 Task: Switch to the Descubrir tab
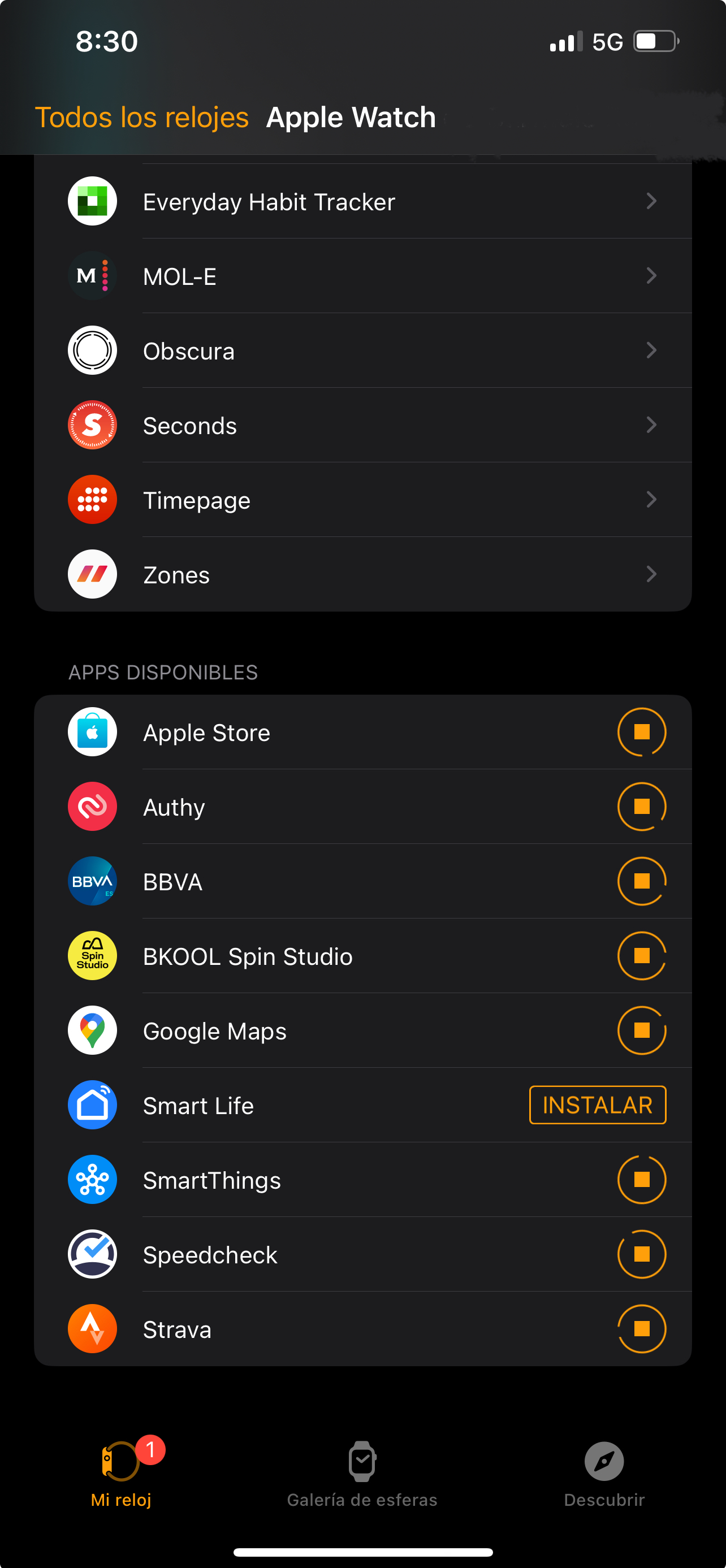pyautogui.click(x=603, y=1473)
